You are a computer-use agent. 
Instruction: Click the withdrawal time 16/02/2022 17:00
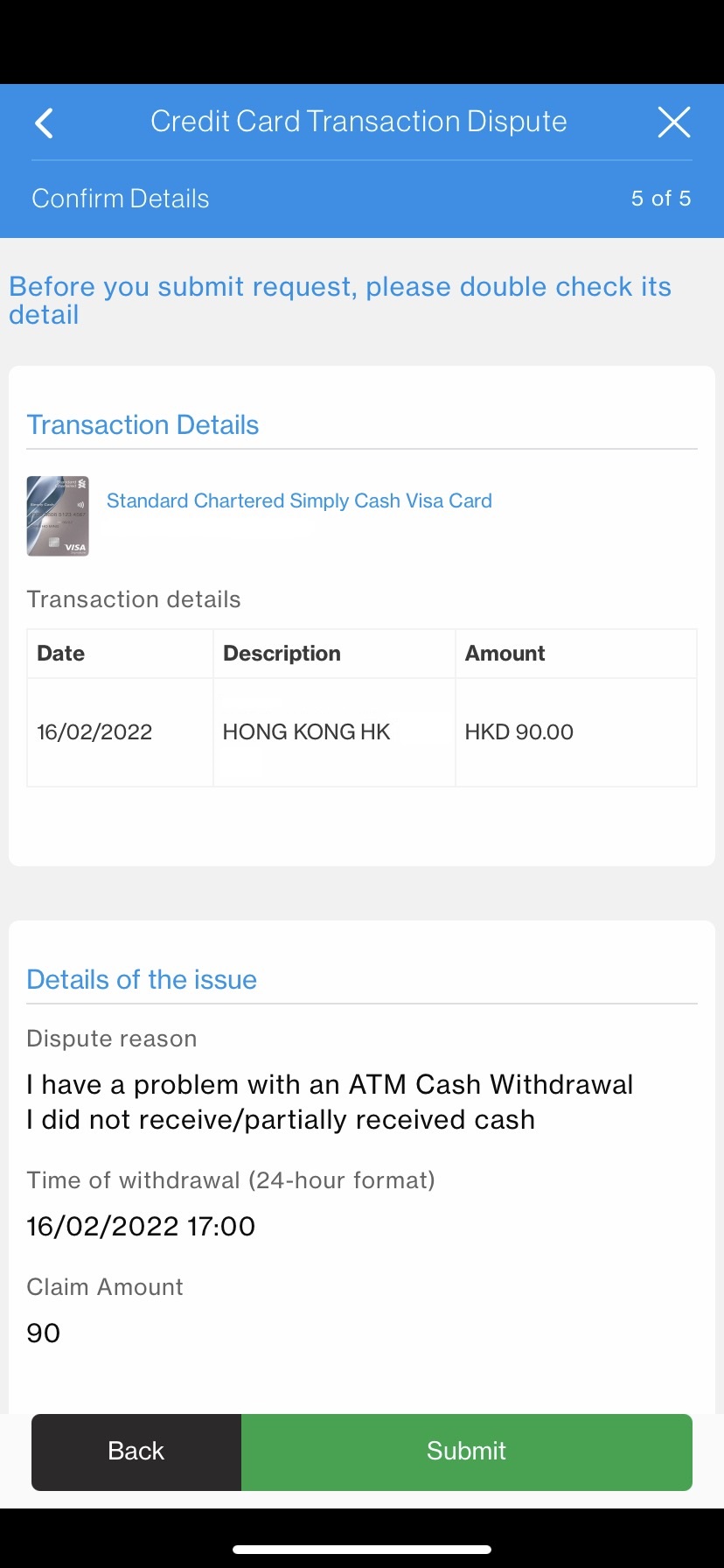pos(141,1226)
